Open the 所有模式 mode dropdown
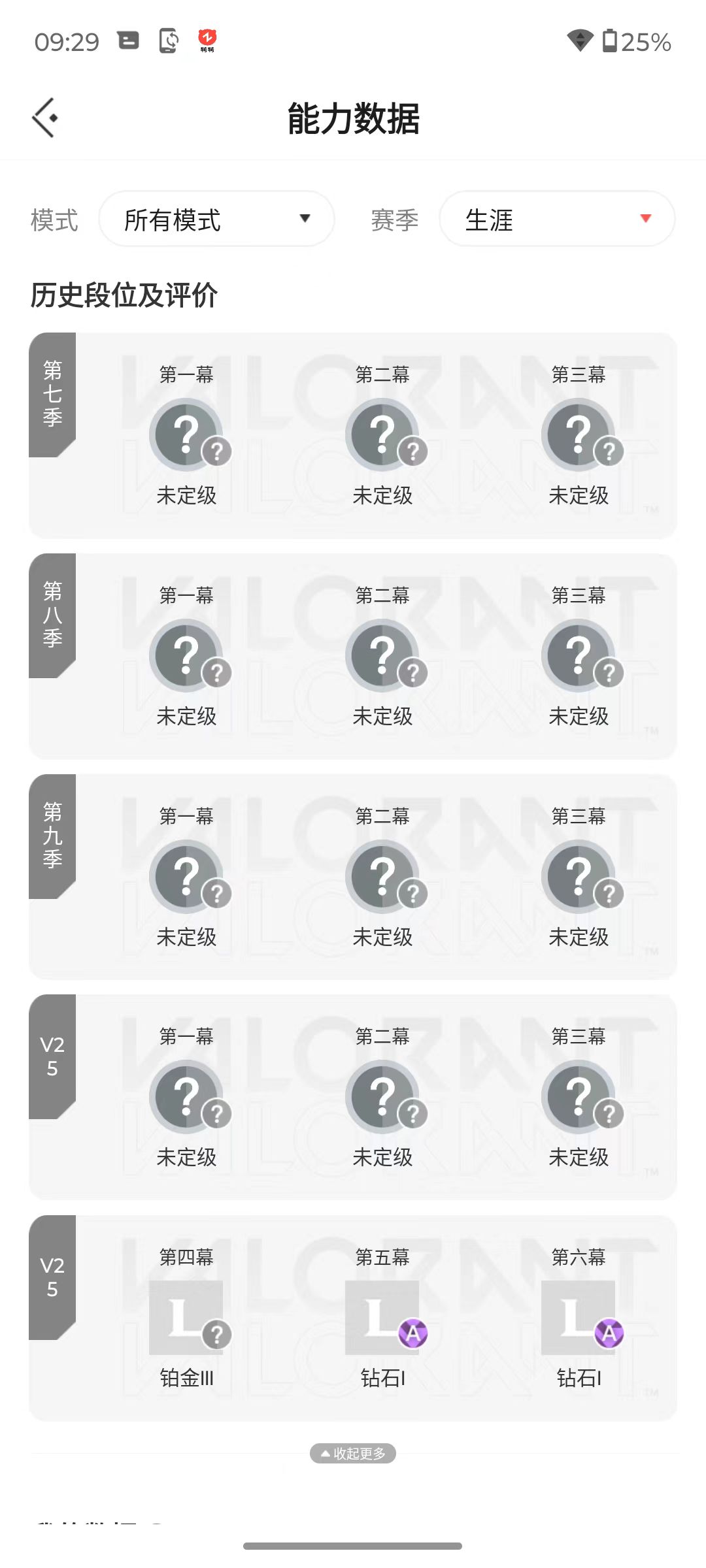The width and height of the screenshot is (706, 1568). click(x=216, y=219)
